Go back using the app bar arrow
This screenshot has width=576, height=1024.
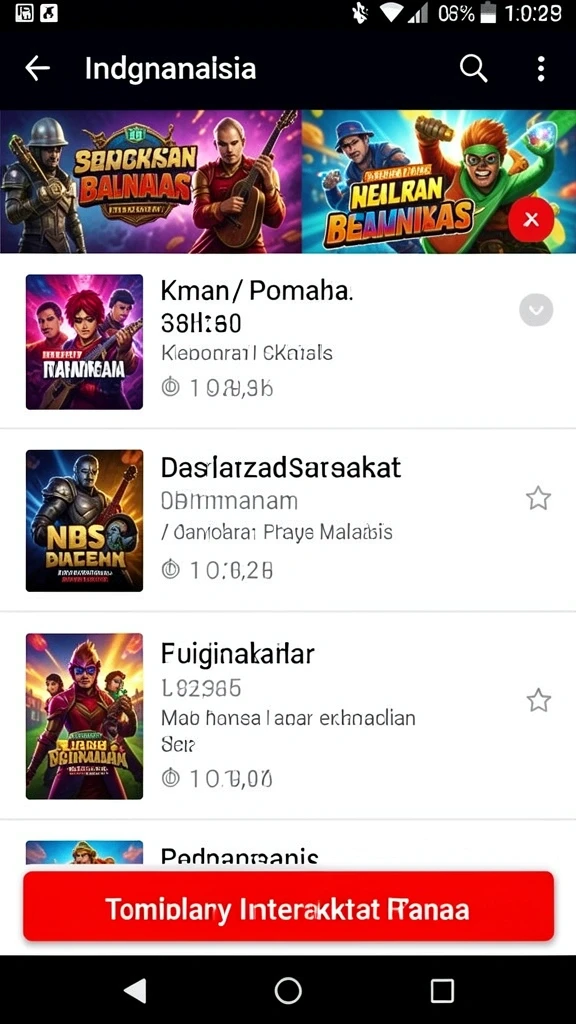tap(37, 69)
